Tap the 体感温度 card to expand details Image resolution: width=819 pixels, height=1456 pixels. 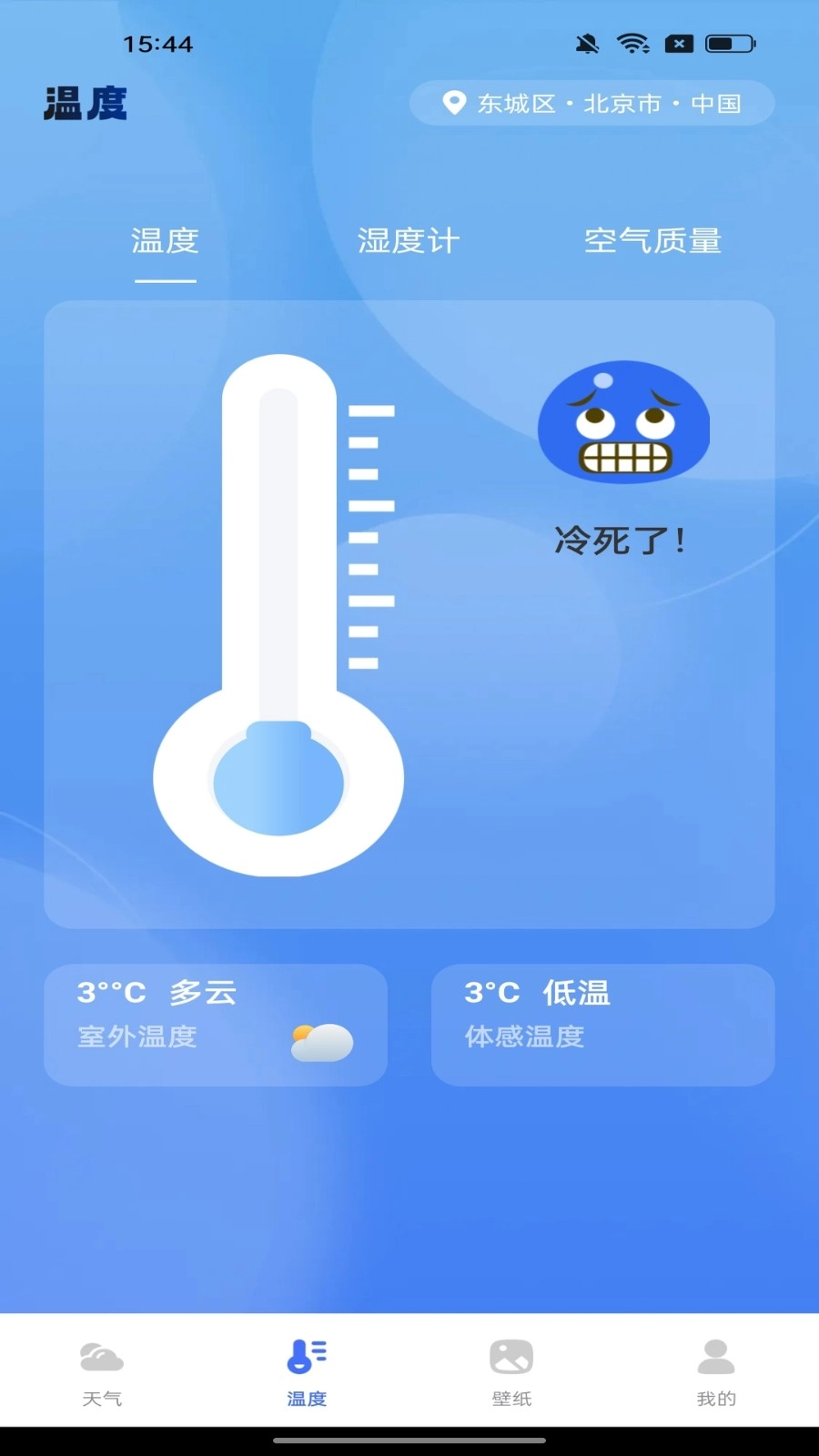(602, 1025)
